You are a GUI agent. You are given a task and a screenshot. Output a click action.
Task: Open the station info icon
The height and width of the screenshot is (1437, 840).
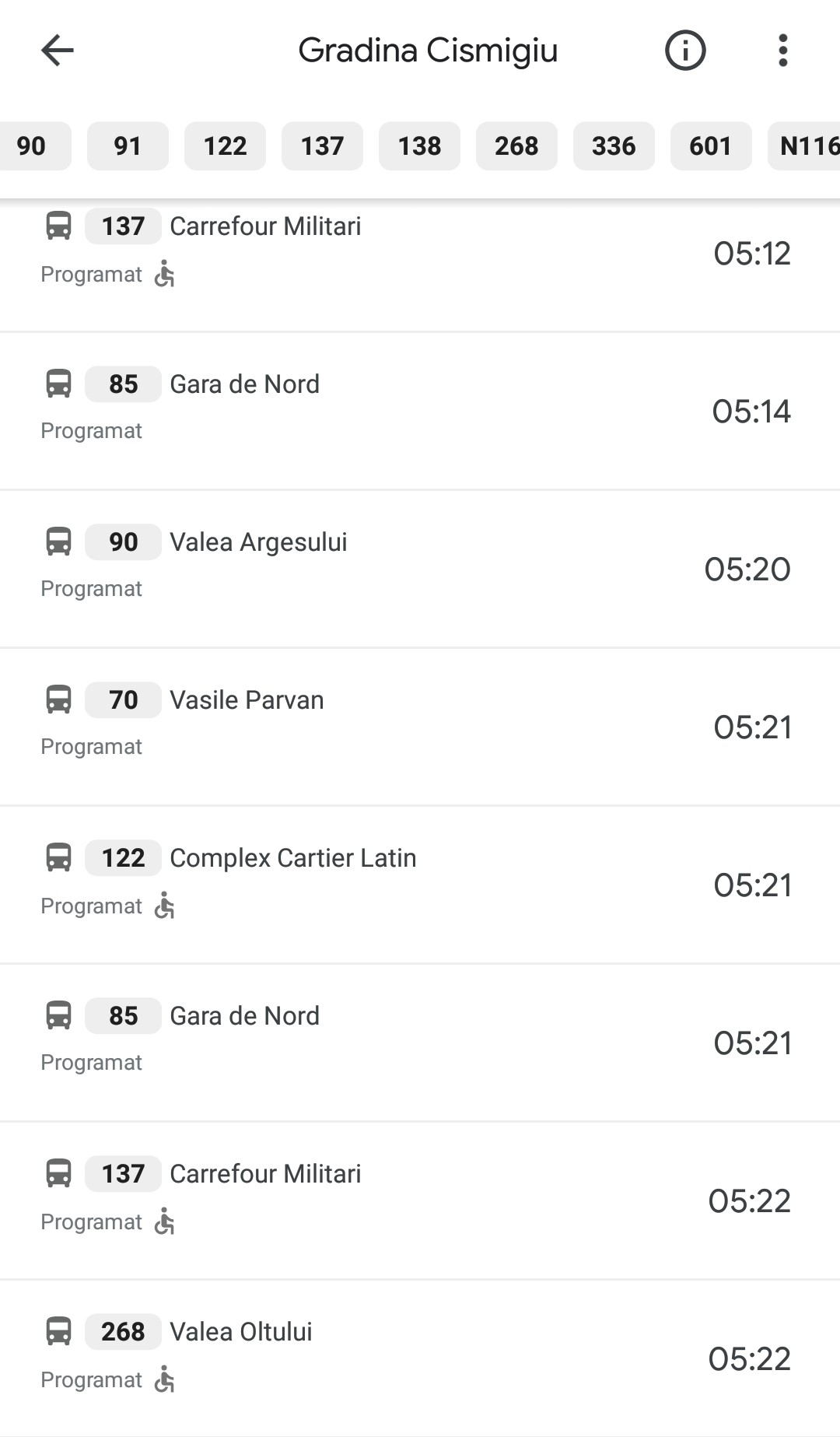(685, 51)
